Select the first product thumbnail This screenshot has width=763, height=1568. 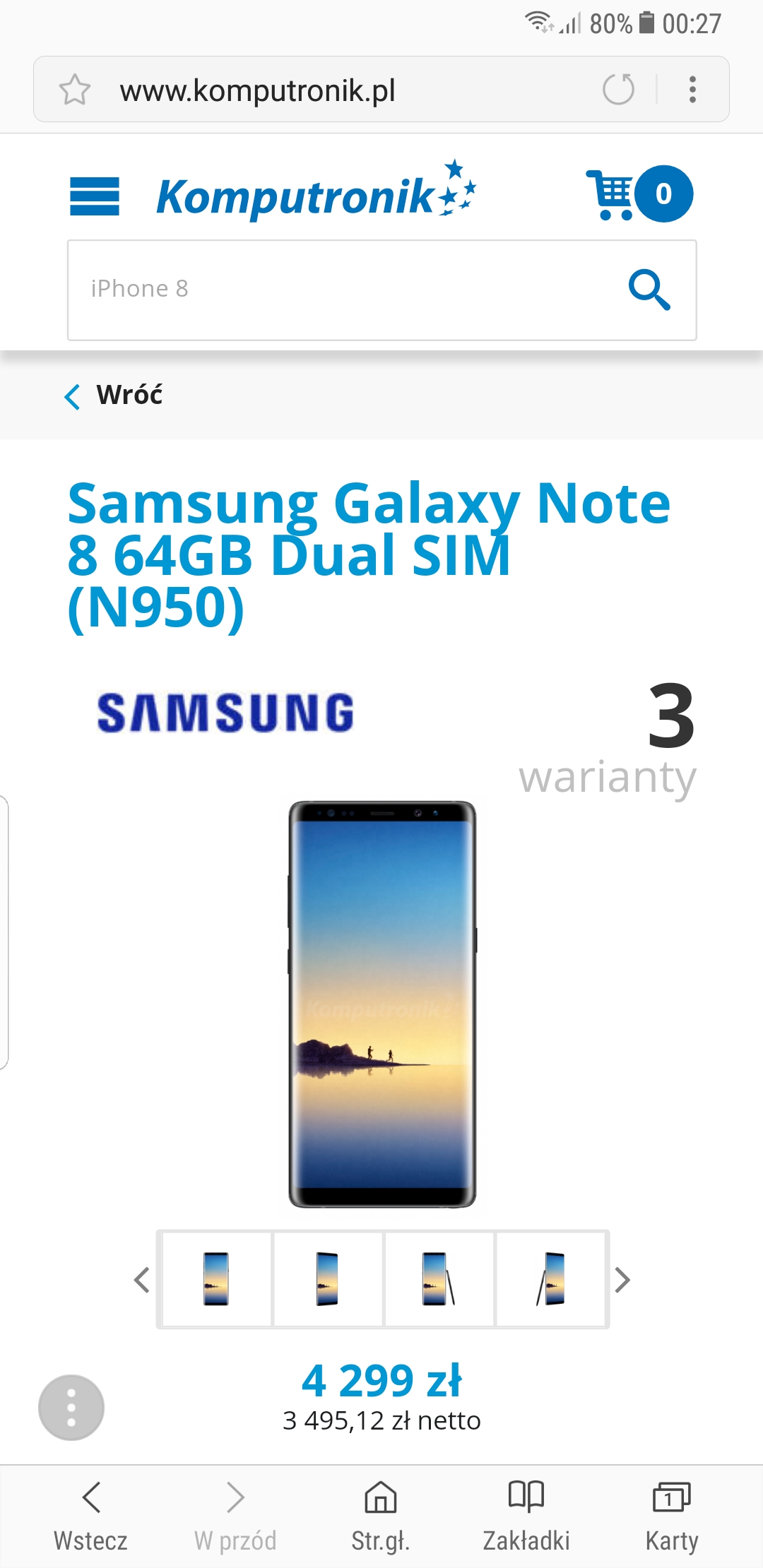(216, 1279)
